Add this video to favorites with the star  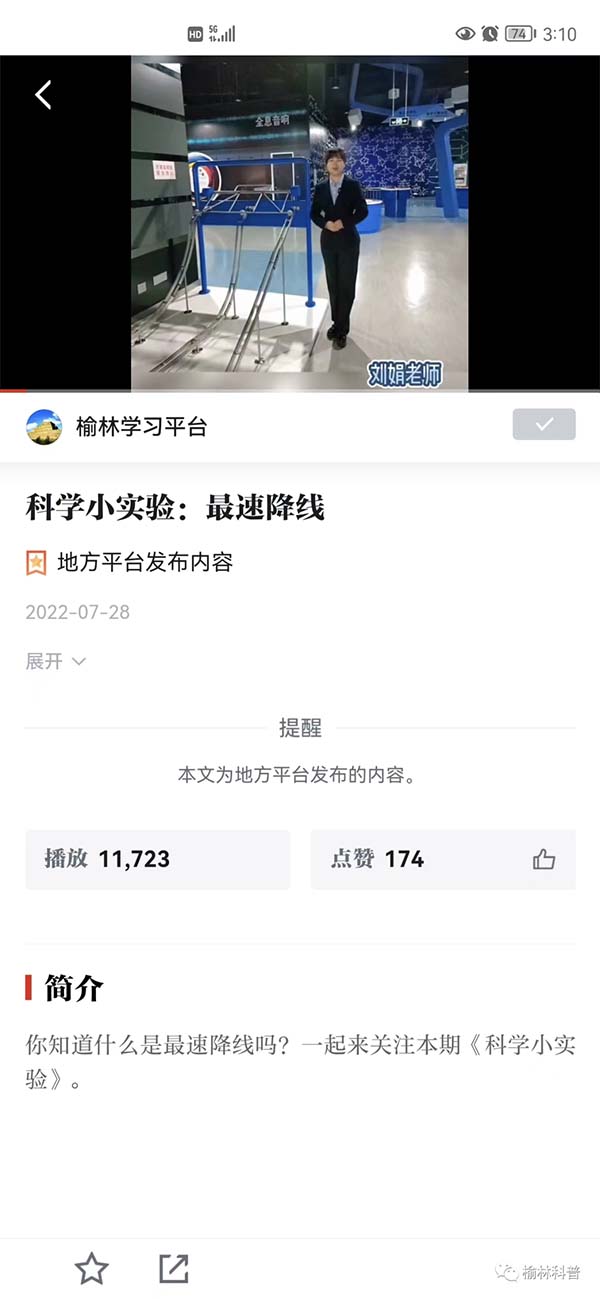(x=92, y=1269)
